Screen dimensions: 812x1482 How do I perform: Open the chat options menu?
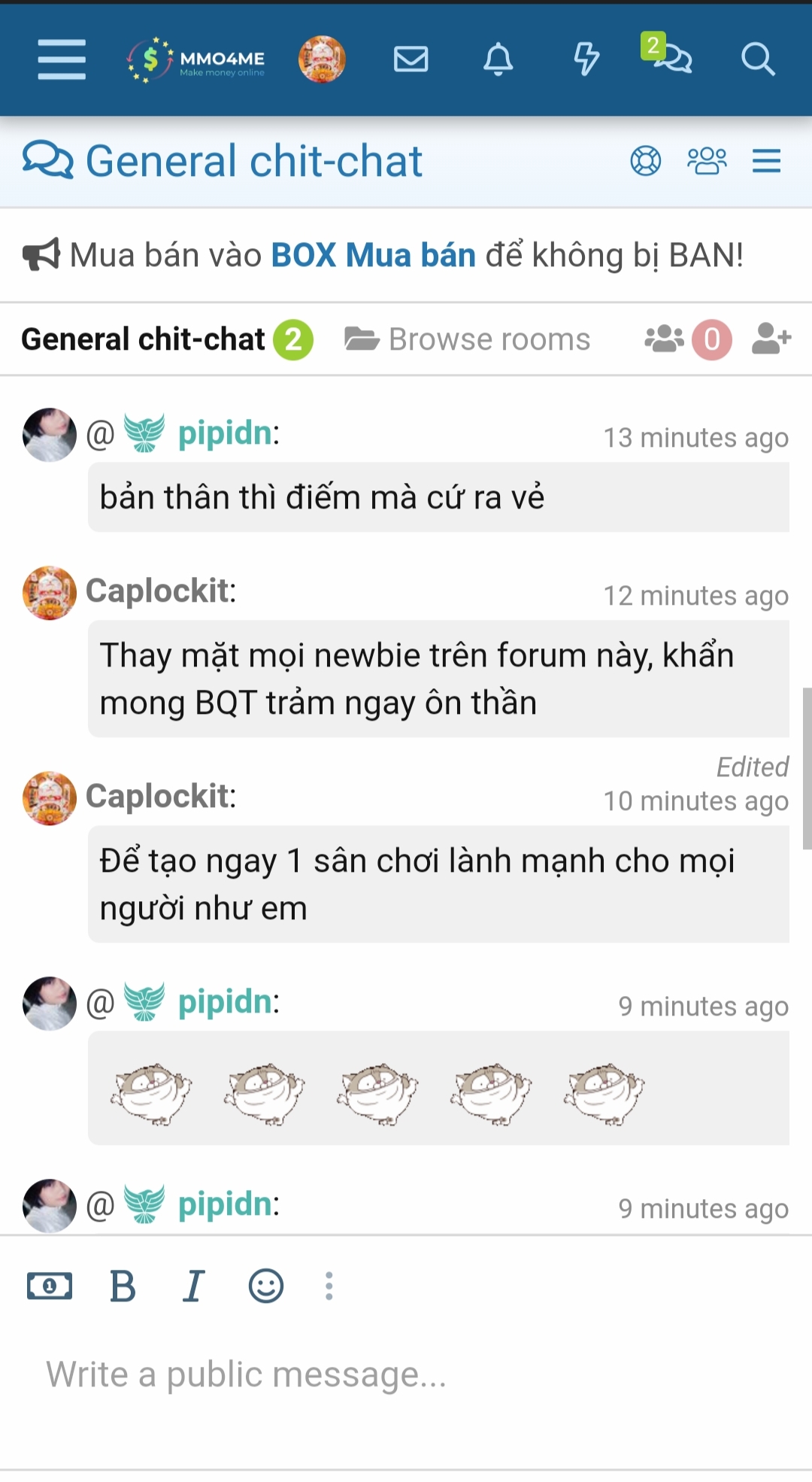[x=766, y=161]
